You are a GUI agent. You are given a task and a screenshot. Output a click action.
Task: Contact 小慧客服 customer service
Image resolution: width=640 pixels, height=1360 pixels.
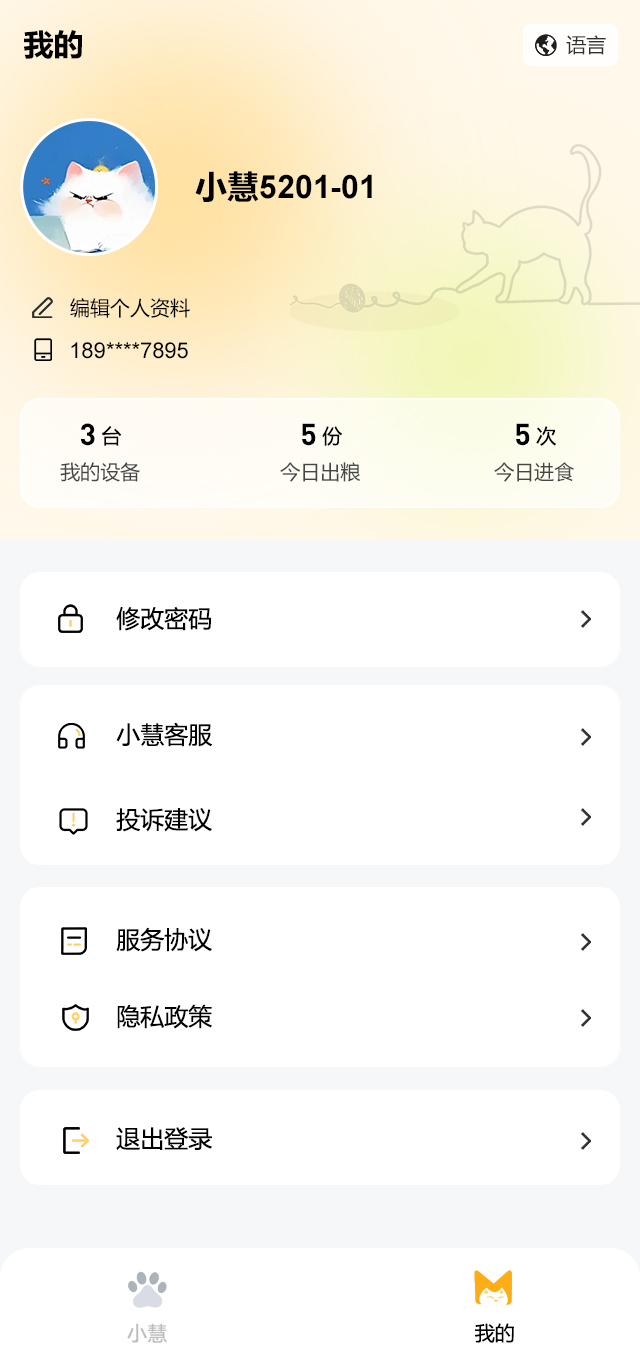320,736
